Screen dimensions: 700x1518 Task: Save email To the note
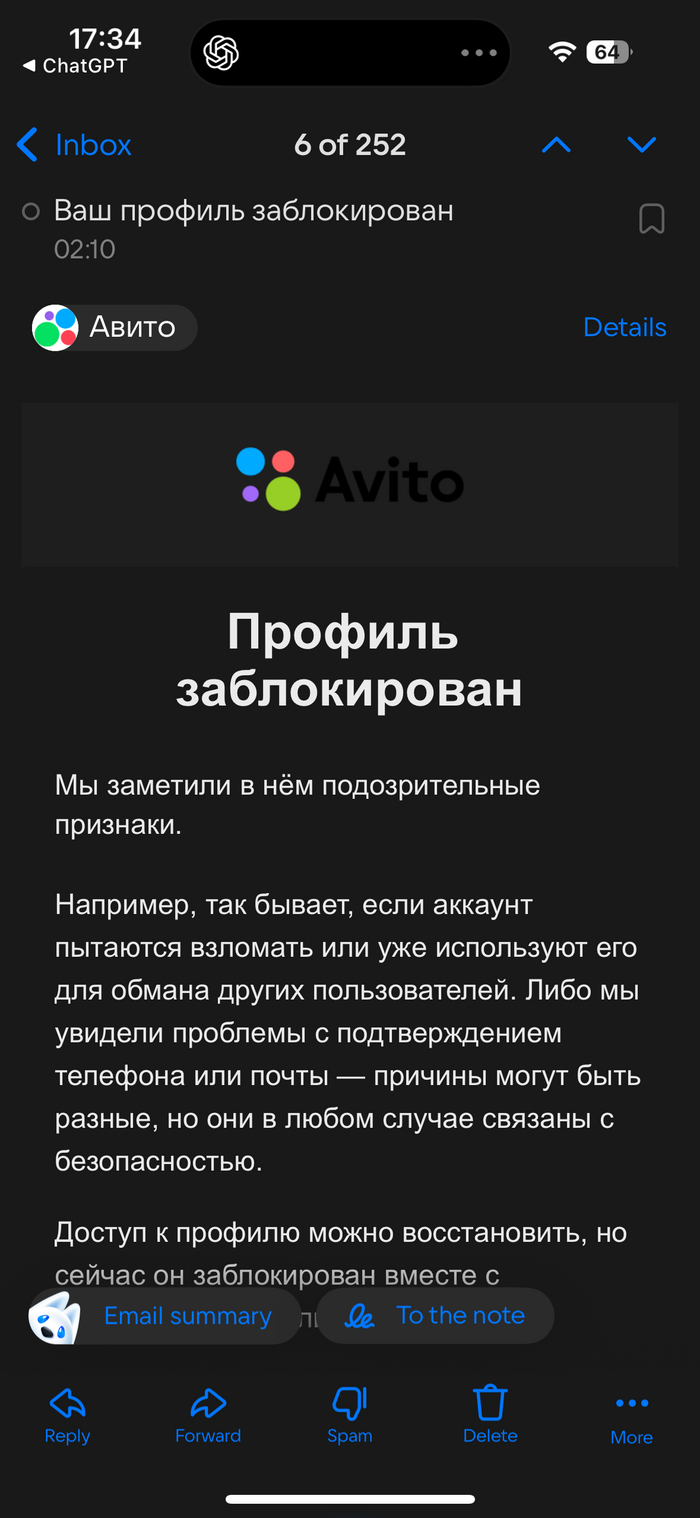436,1316
